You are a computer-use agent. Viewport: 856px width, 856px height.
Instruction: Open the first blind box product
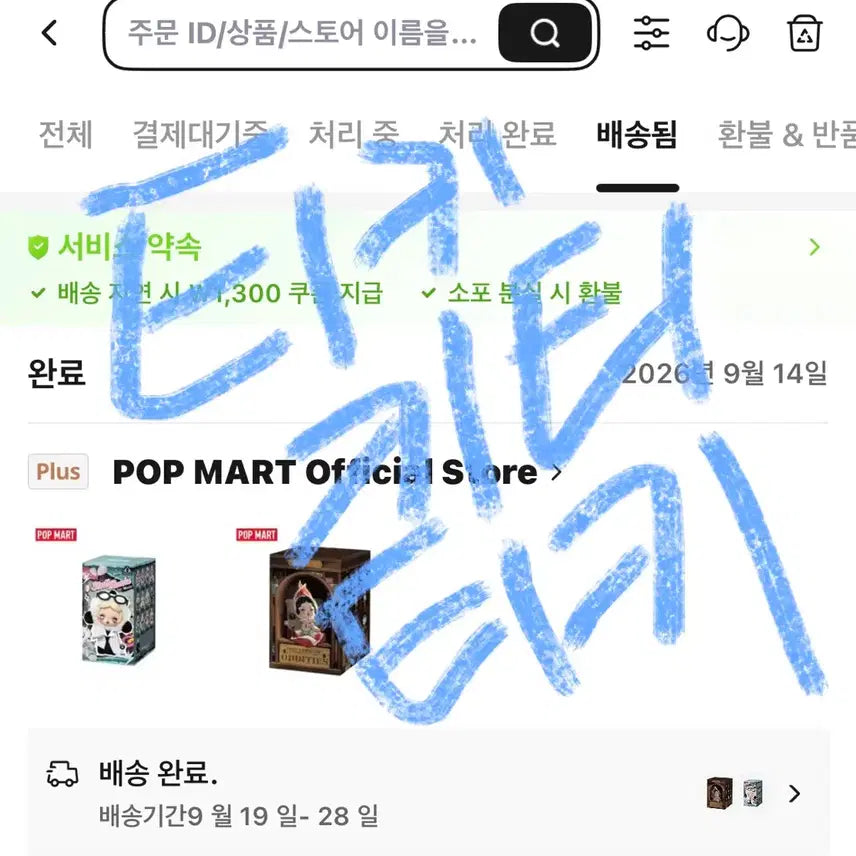[118, 608]
